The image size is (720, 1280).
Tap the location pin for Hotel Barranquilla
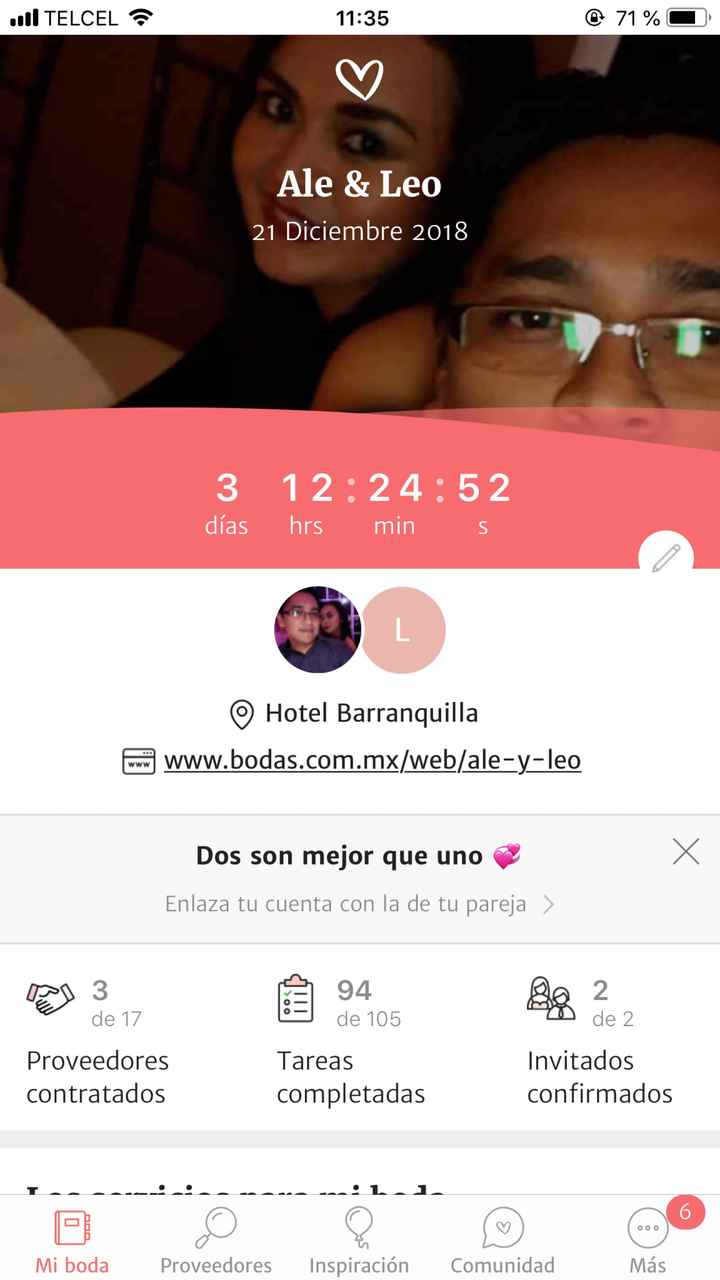(240, 713)
